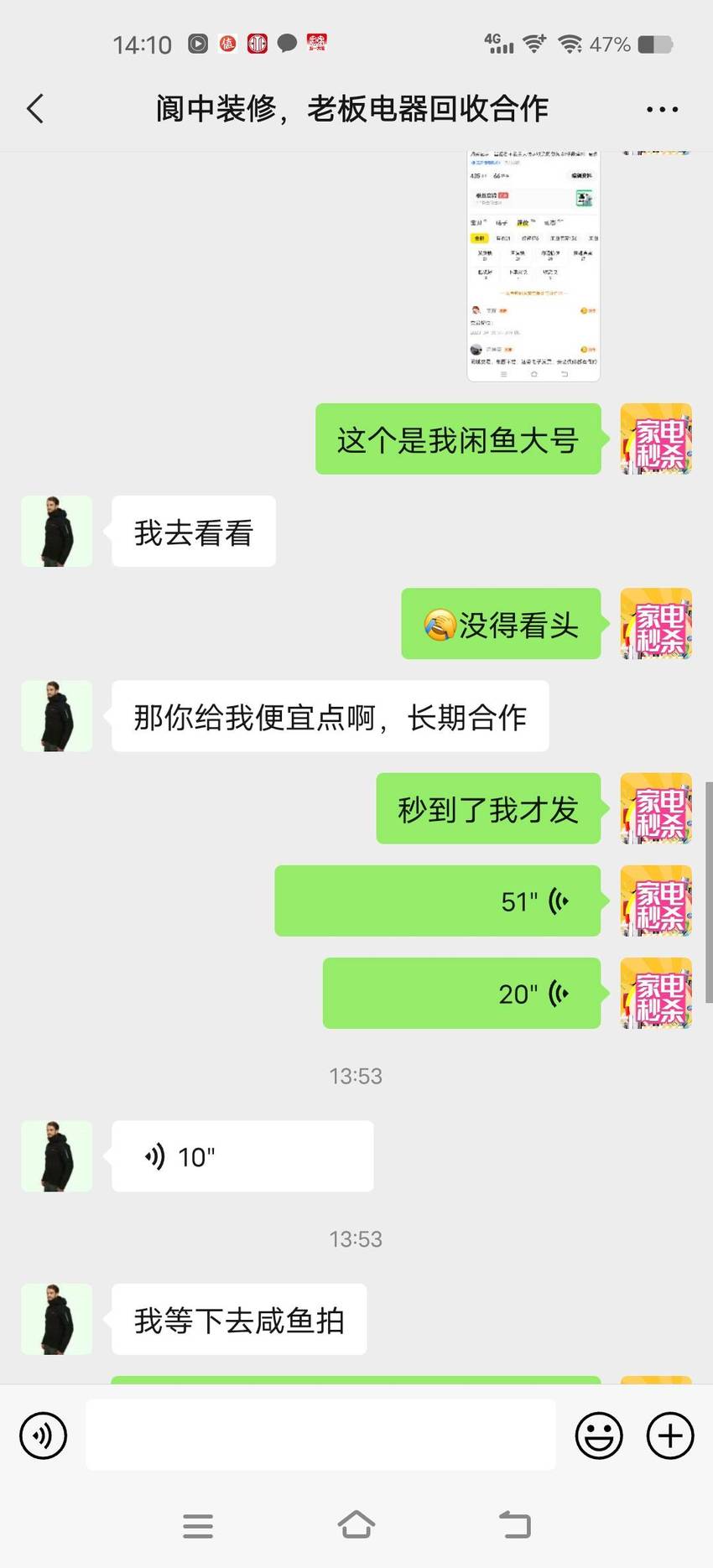The height and width of the screenshot is (1568, 713).
Task: Play the 51-second voice message
Action: pos(438,901)
